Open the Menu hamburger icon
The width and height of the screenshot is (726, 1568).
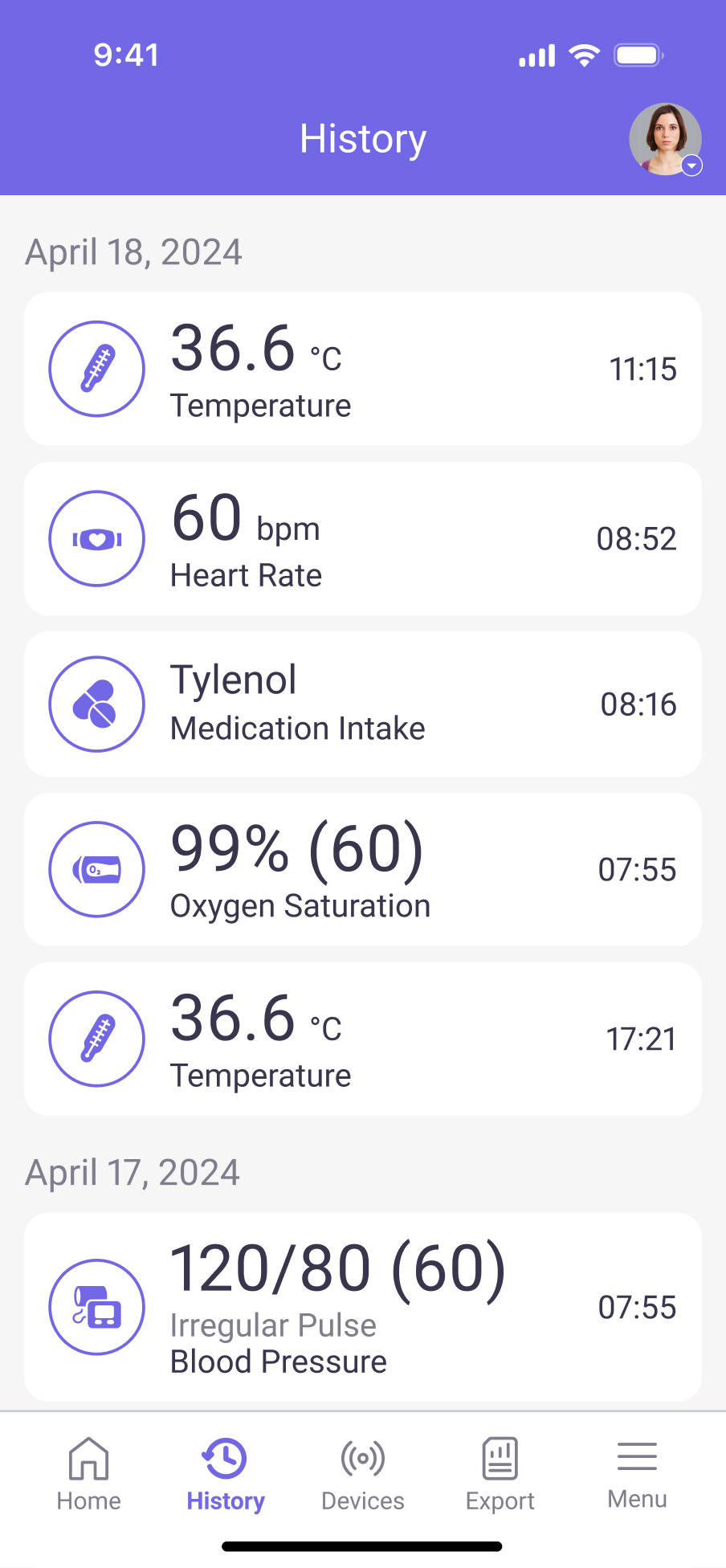pyautogui.click(x=636, y=1456)
